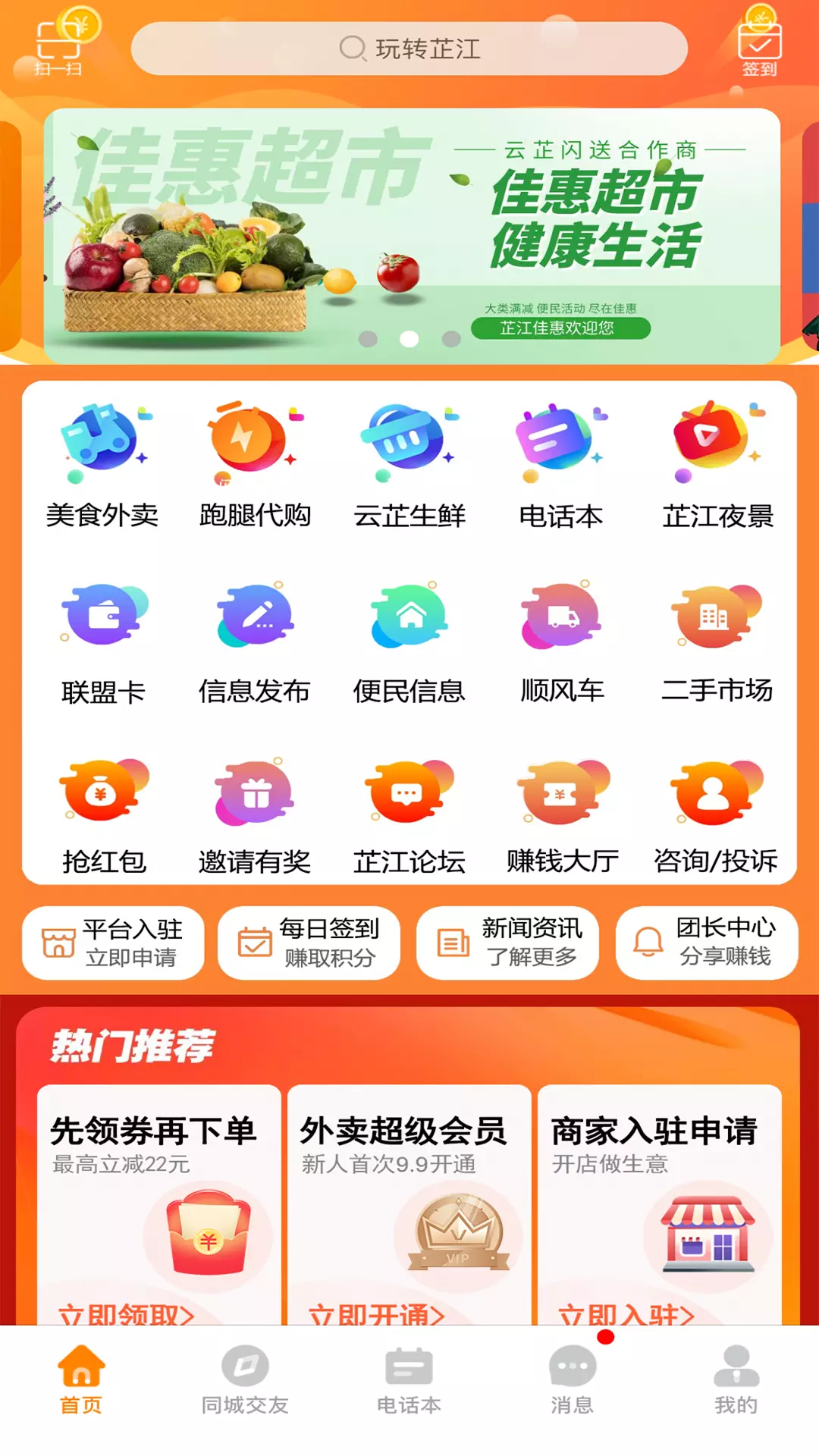Open the 外卖超级会员 card
This screenshot has width=819, height=1456.
click(409, 1205)
